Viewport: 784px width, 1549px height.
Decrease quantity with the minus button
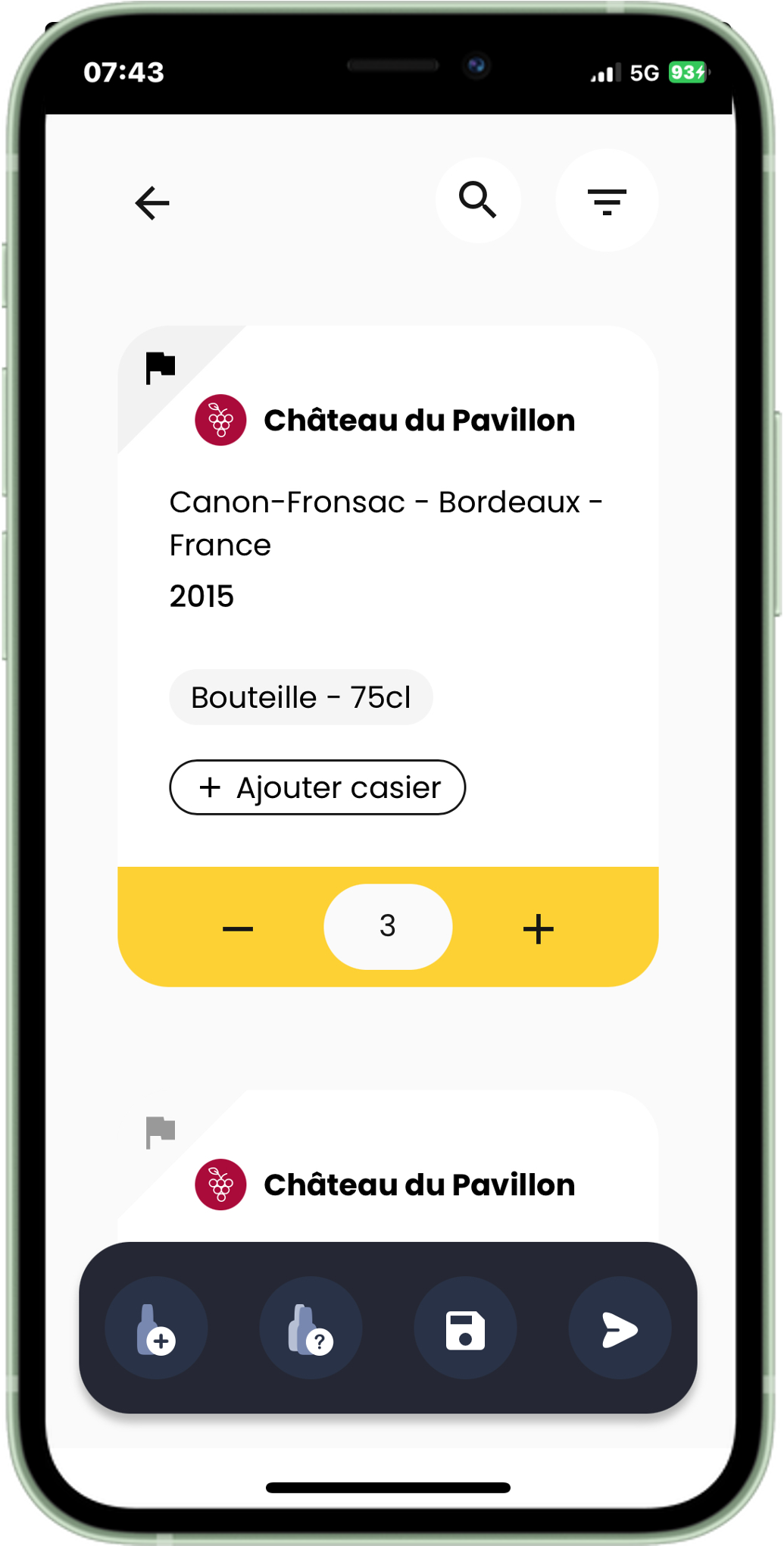[x=238, y=928]
